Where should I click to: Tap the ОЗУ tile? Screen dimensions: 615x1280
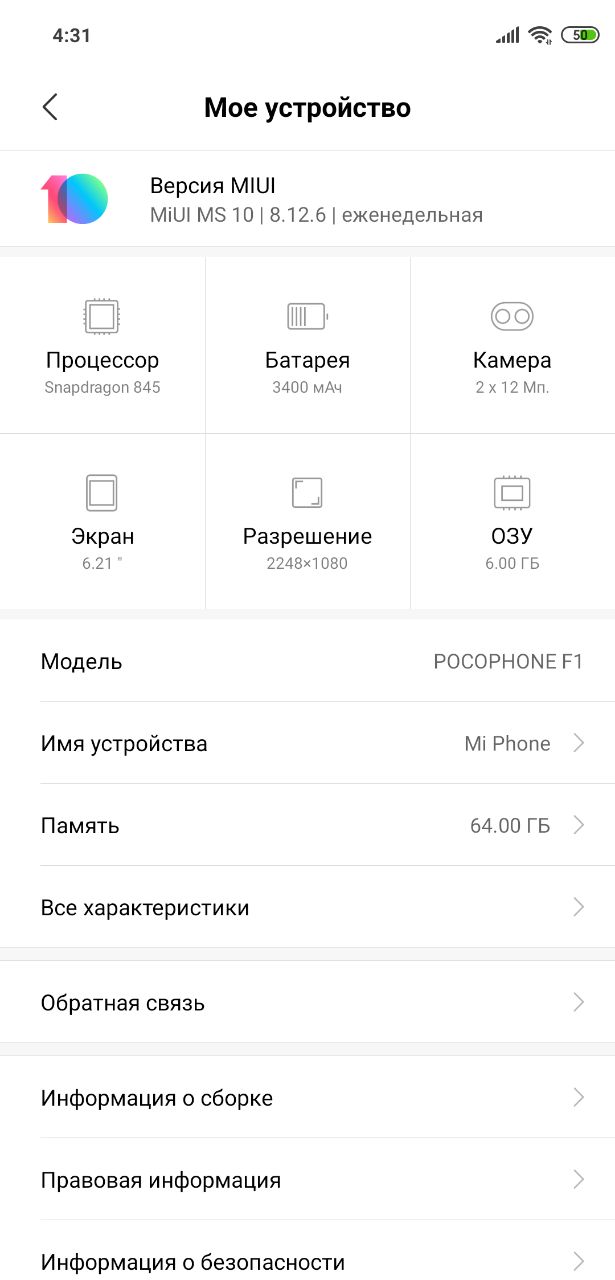(x=512, y=521)
